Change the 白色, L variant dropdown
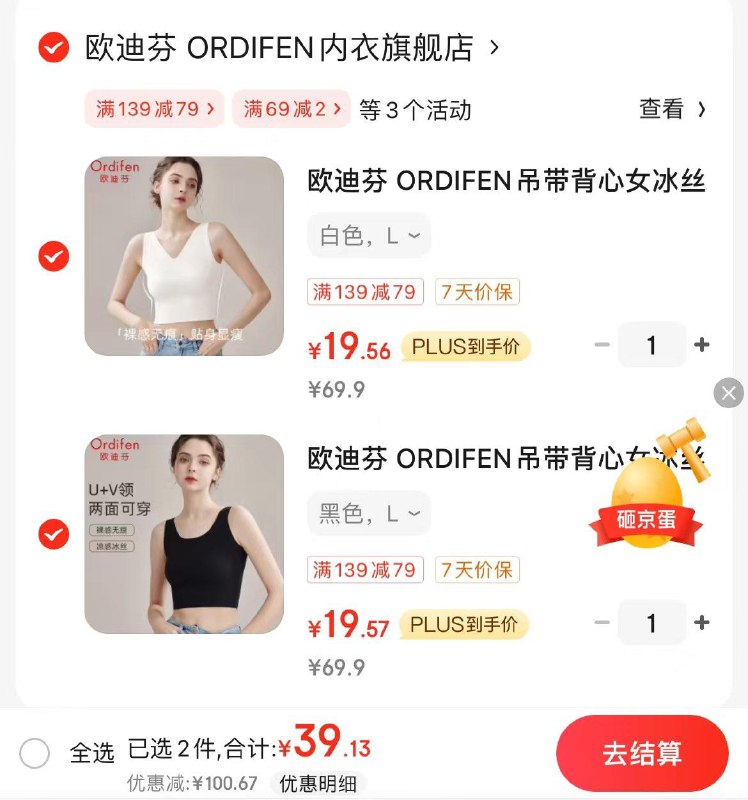 (369, 236)
